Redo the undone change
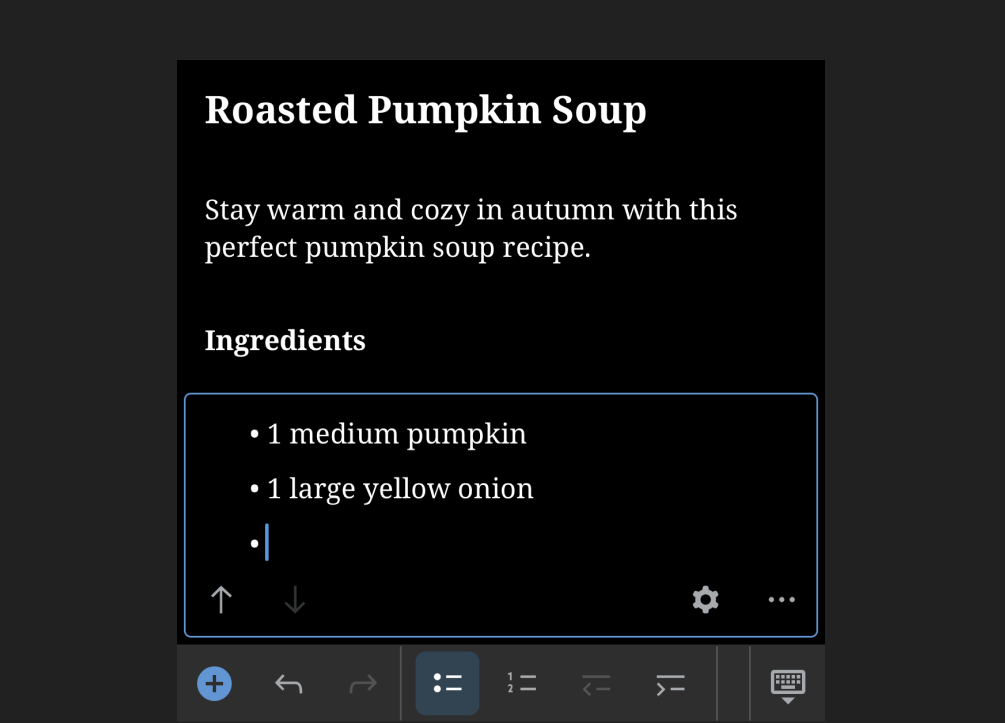Screen dimensions: 1005x723 point(362,684)
